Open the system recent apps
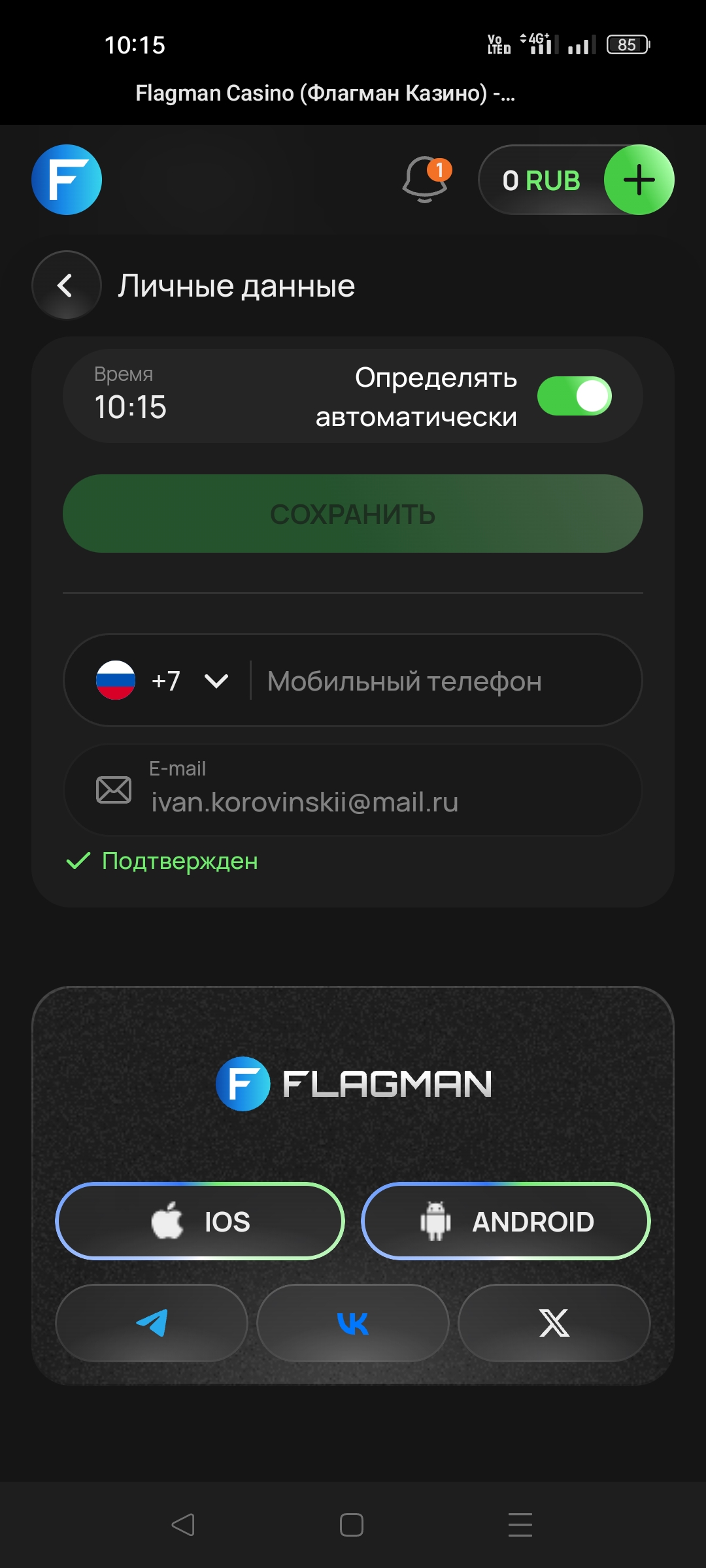The height and width of the screenshot is (1568, 706). (520, 1525)
